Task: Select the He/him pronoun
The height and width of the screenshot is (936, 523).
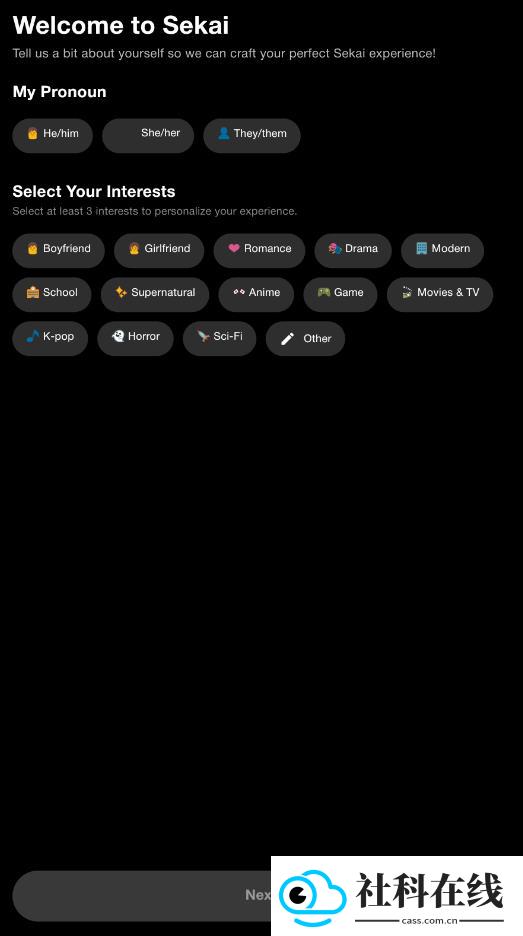Action: (x=53, y=136)
